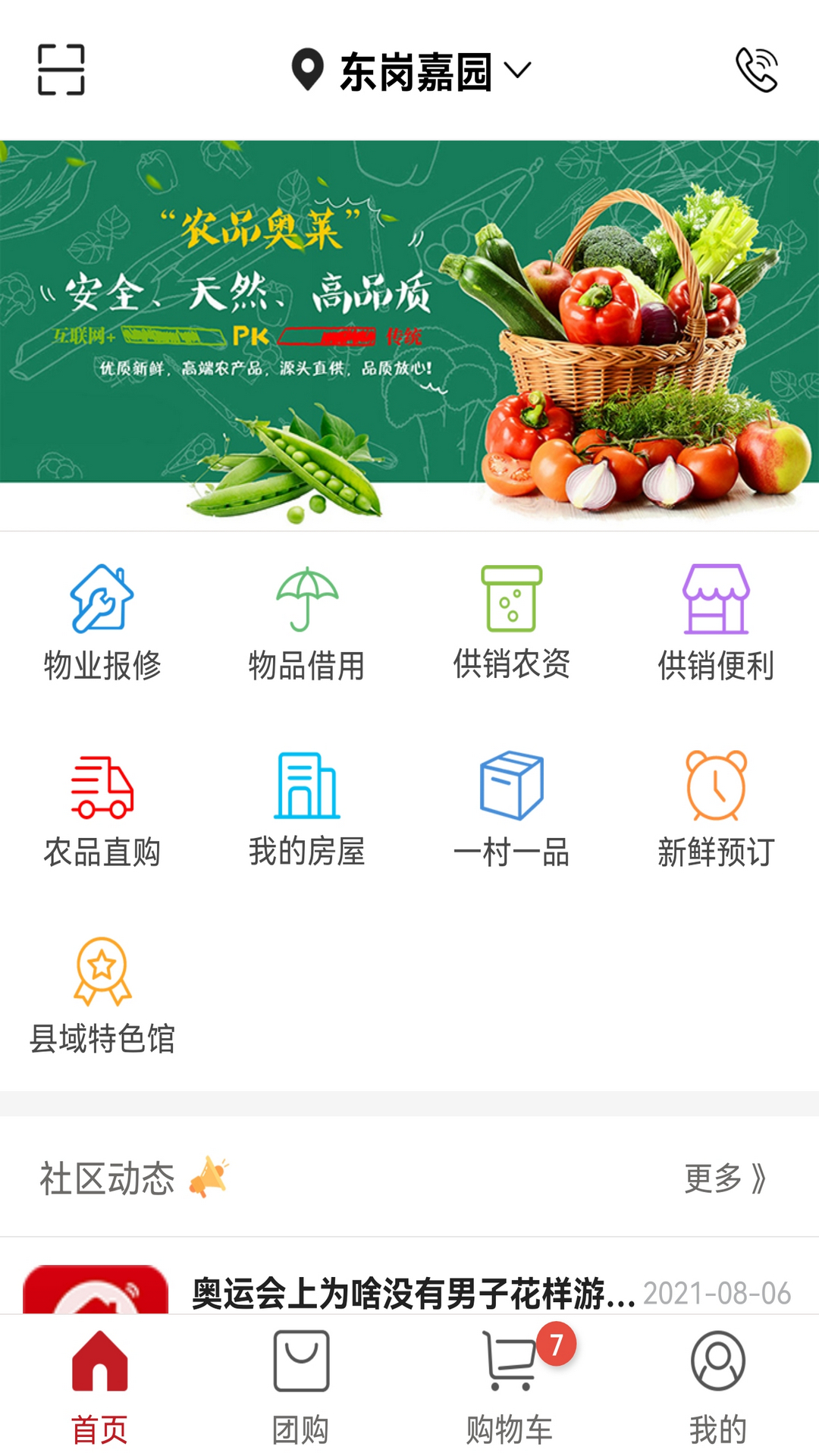The width and height of the screenshot is (819, 1456).
Task: Select 供销农资
Action: [511, 623]
